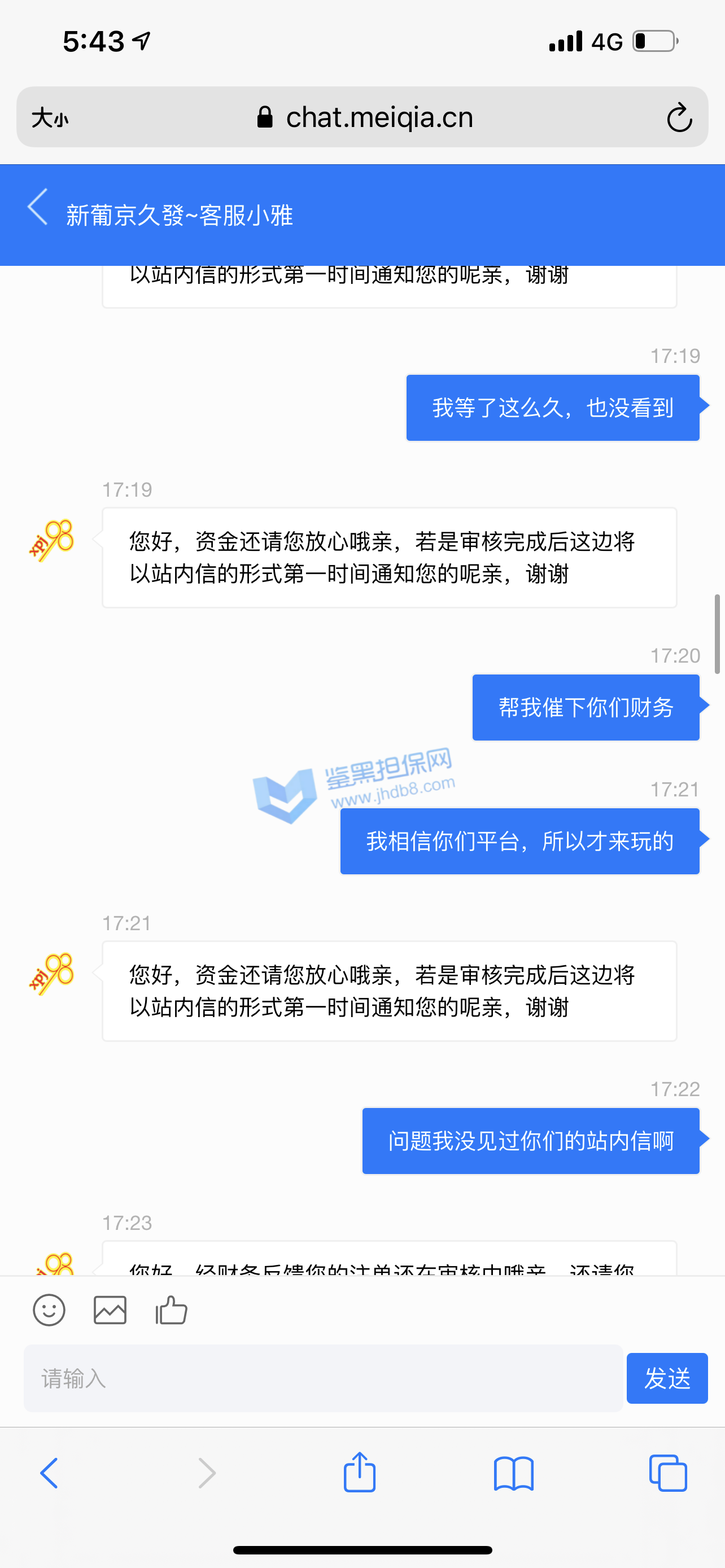This screenshot has width=725, height=1568.
Task: Open Safari share sheet
Action: coord(360,1473)
